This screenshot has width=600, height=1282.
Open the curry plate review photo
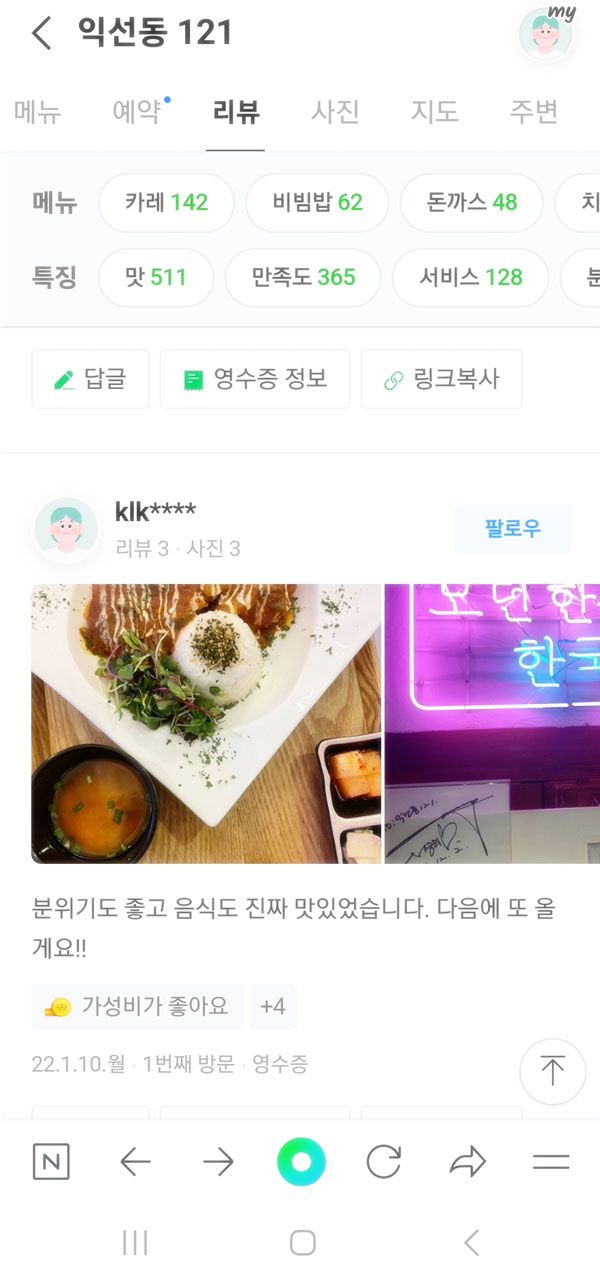[x=206, y=723]
